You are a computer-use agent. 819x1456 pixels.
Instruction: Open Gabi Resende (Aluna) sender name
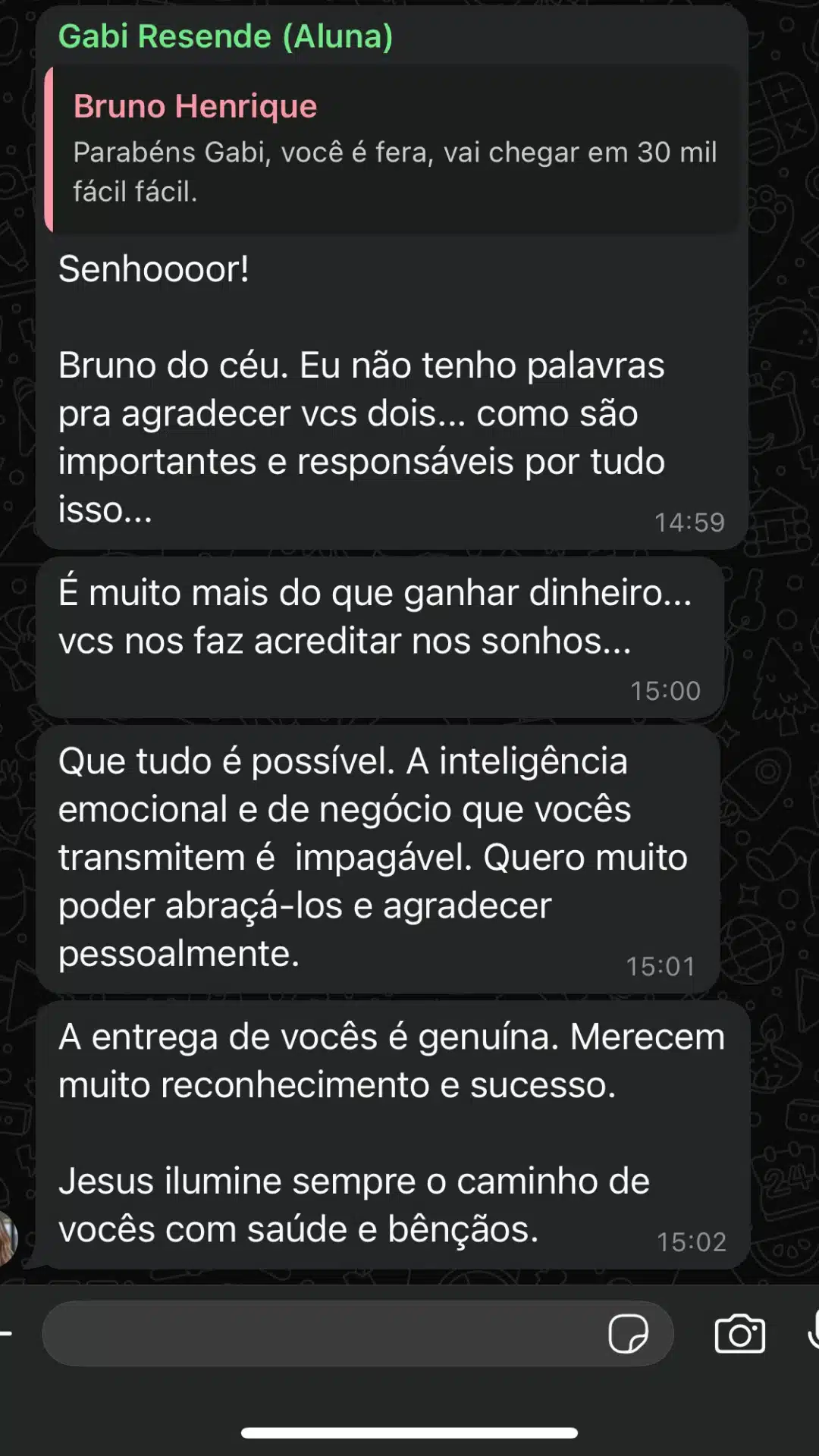point(225,36)
